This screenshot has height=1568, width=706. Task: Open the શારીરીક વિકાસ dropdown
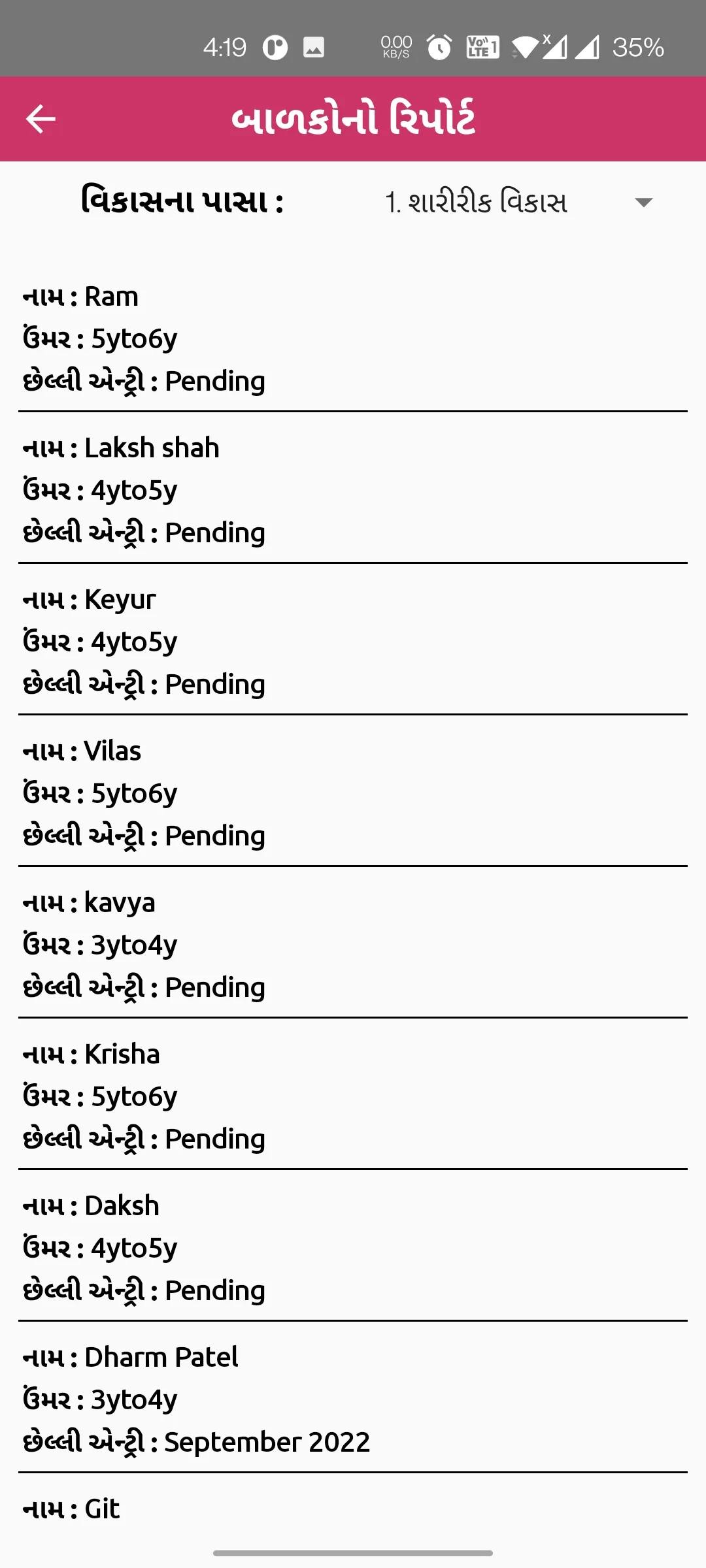[516, 202]
